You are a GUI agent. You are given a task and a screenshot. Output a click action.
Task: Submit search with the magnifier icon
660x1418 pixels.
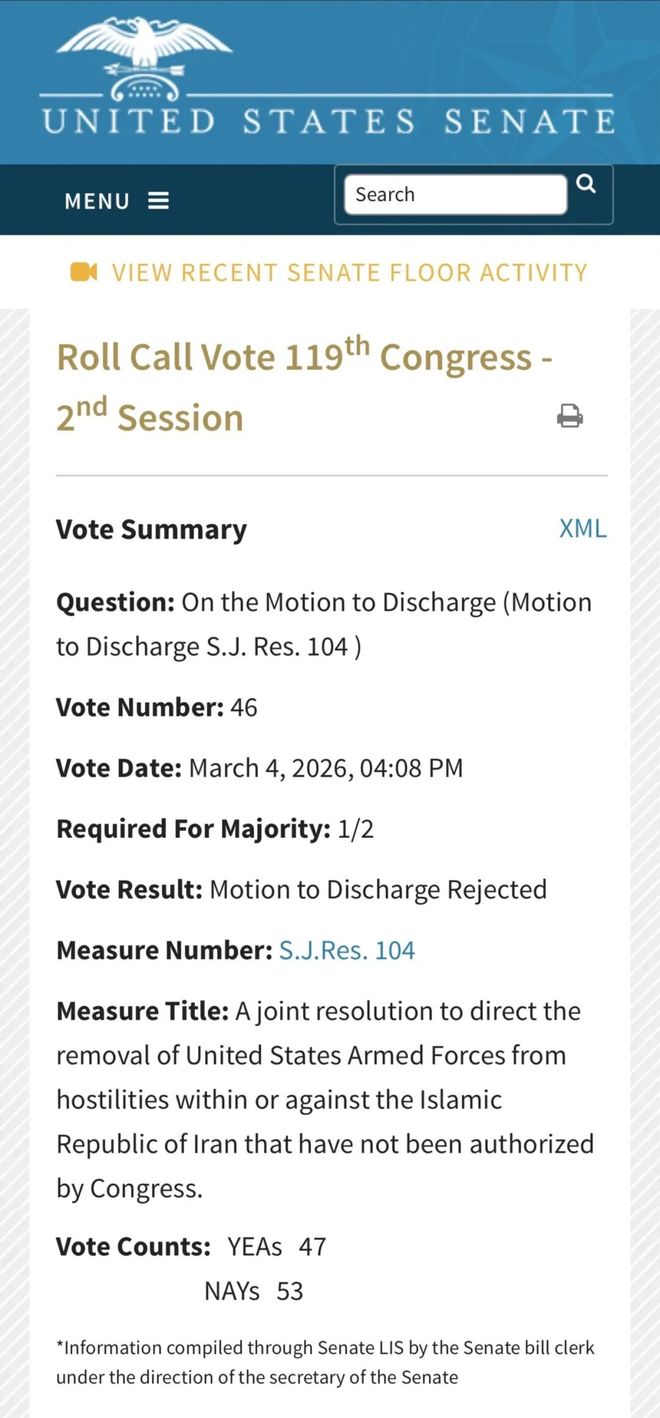587,184
